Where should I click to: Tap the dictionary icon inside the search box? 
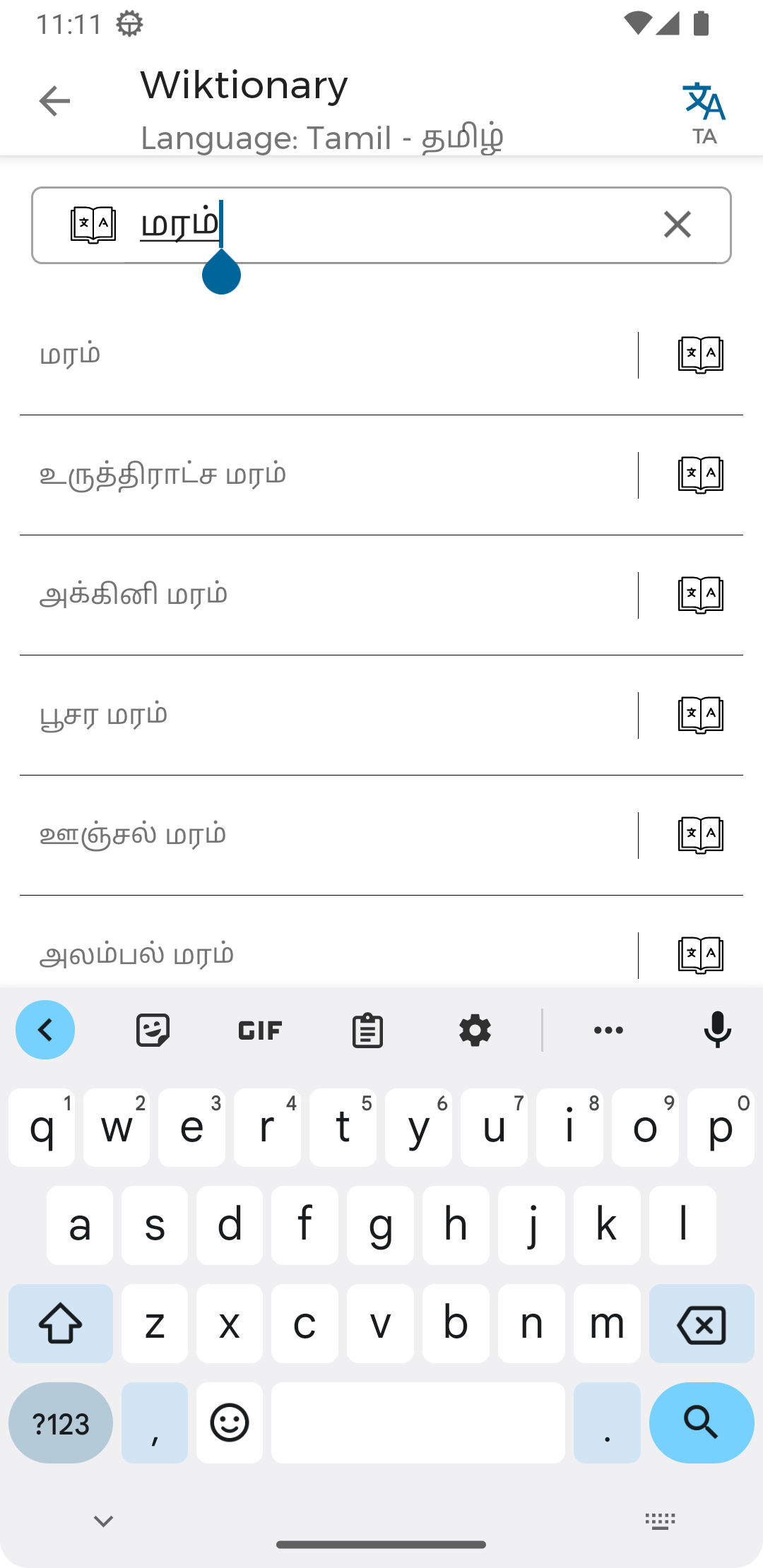click(x=93, y=225)
